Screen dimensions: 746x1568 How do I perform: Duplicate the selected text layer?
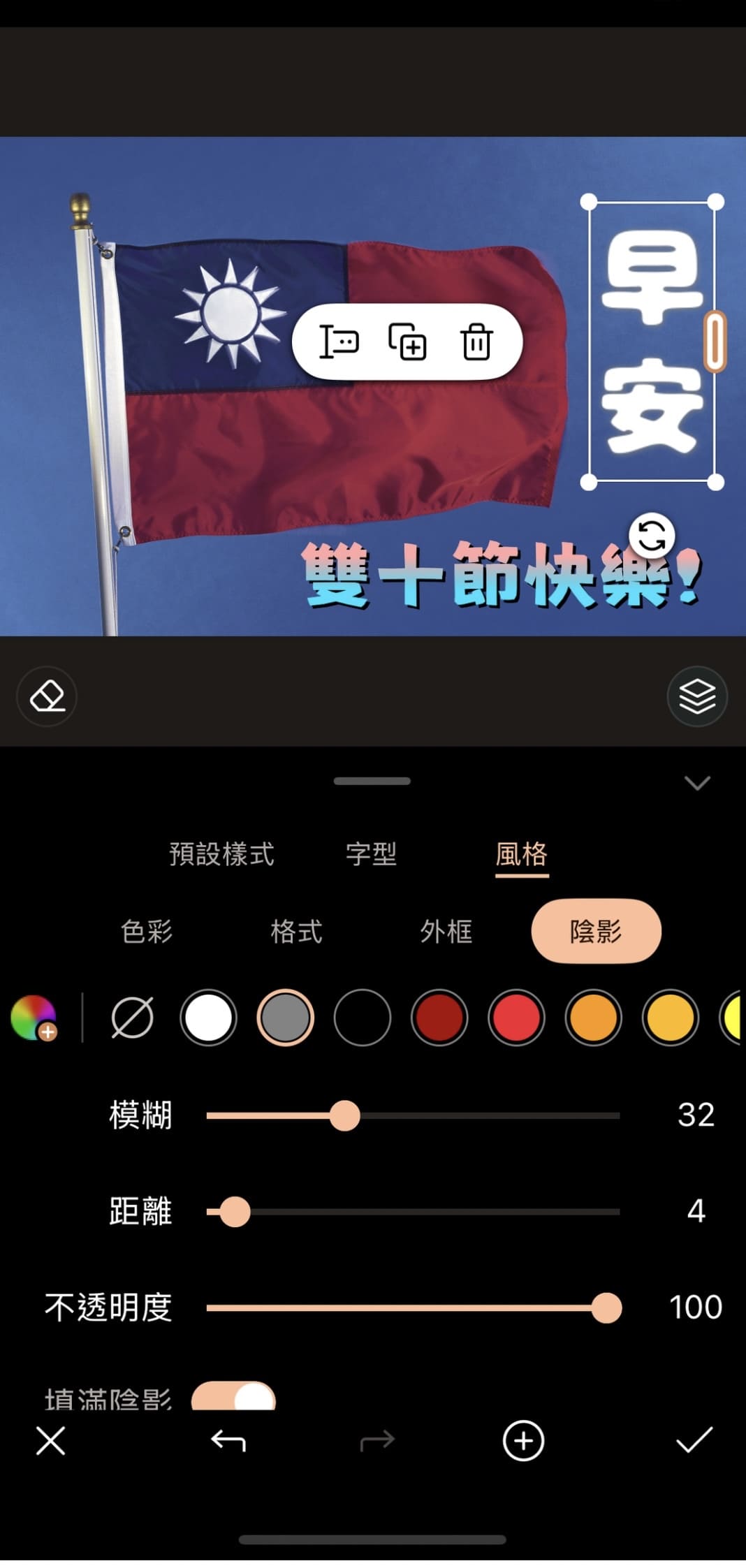[x=407, y=342]
